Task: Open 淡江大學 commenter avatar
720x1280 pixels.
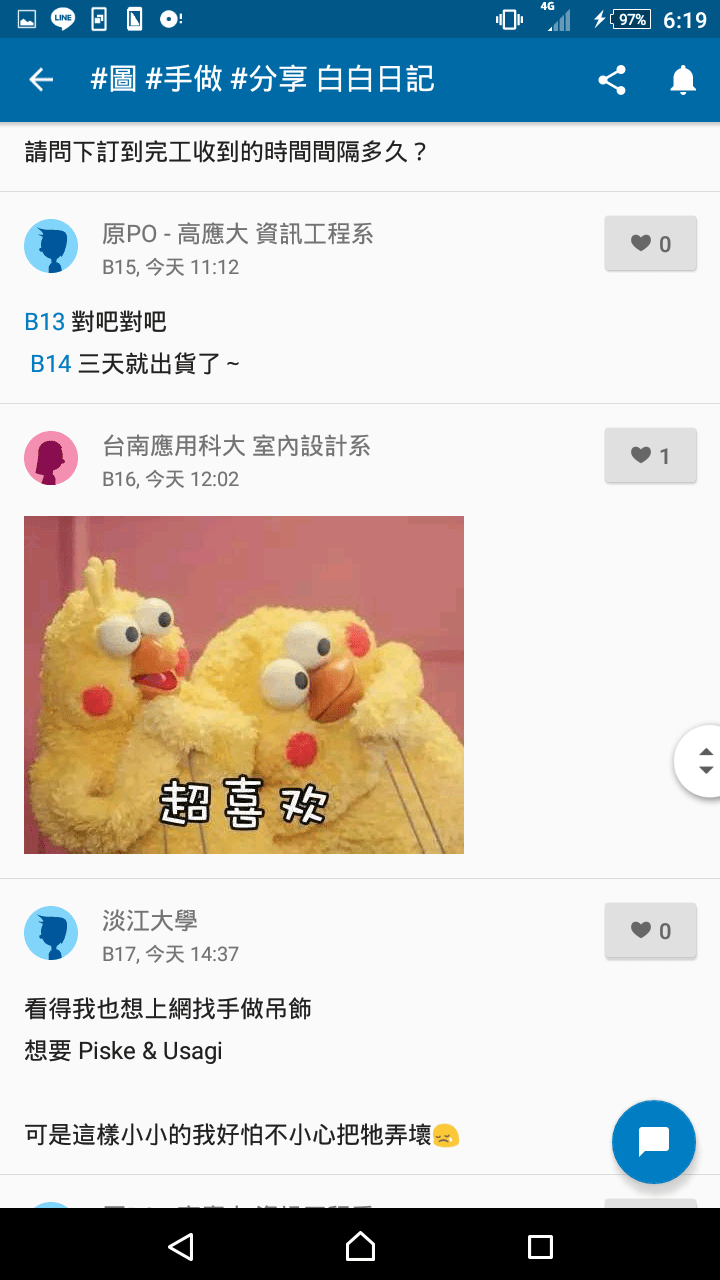Action: point(51,933)
